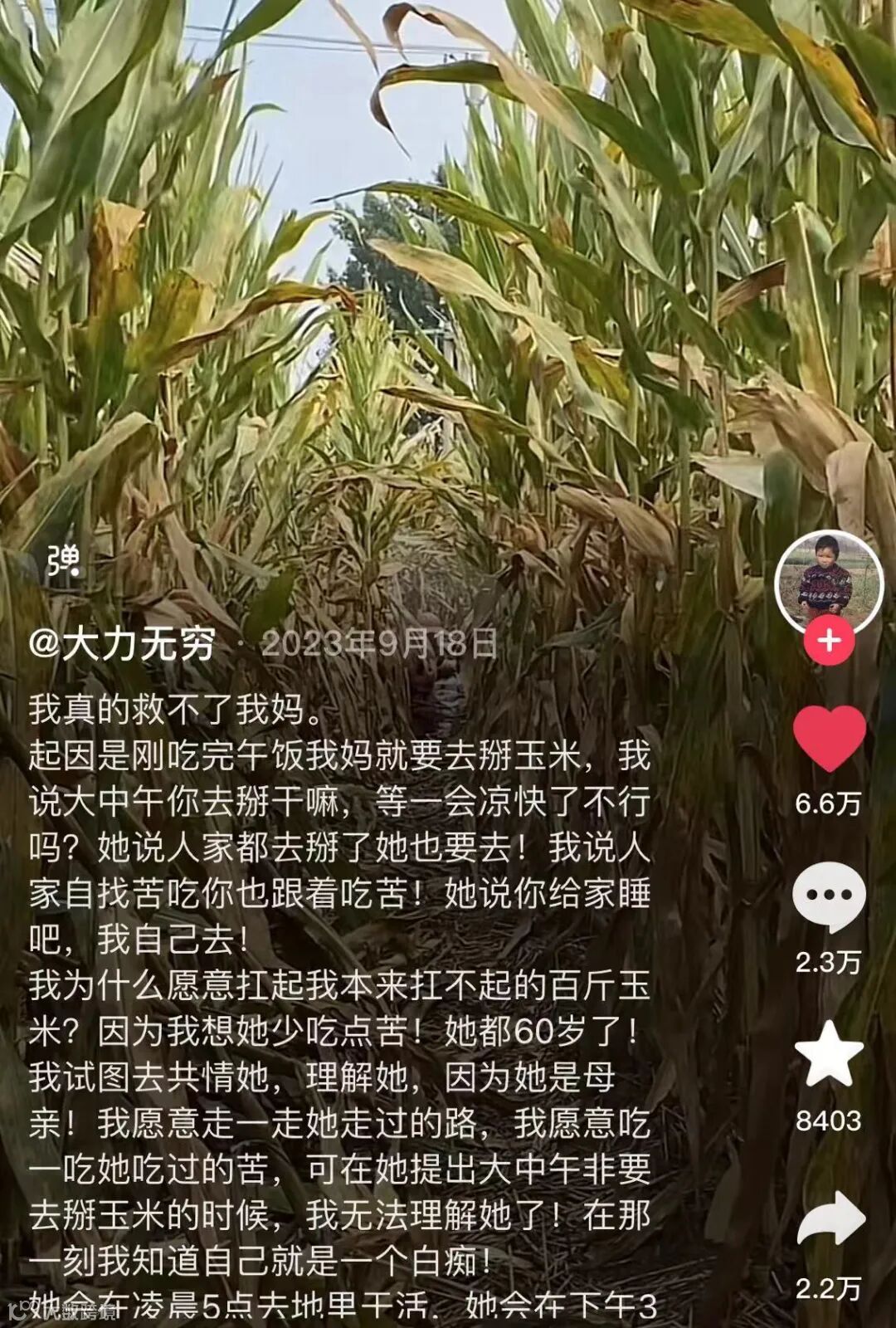Like this video with the heart
Viewport: 896px width, 1328px height.
click(829, 738)
